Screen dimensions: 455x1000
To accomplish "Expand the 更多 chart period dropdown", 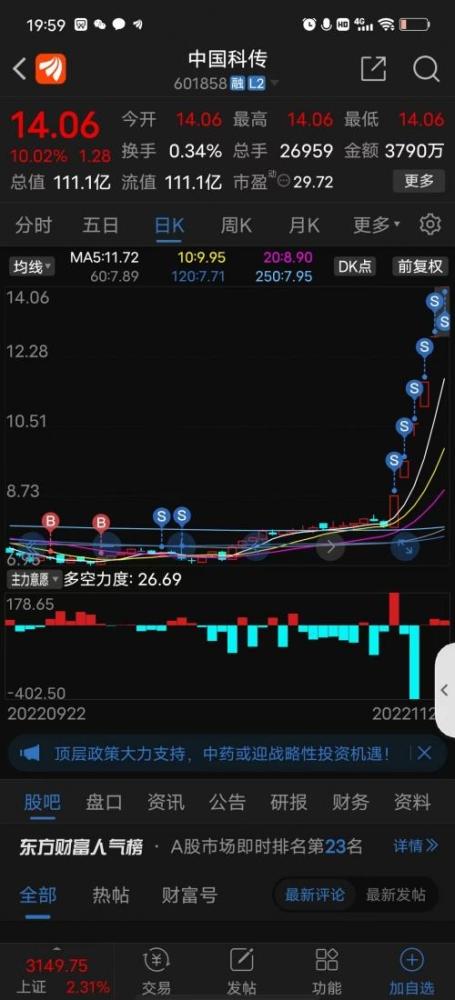I will pyautogui.click(x=377, y=224).
